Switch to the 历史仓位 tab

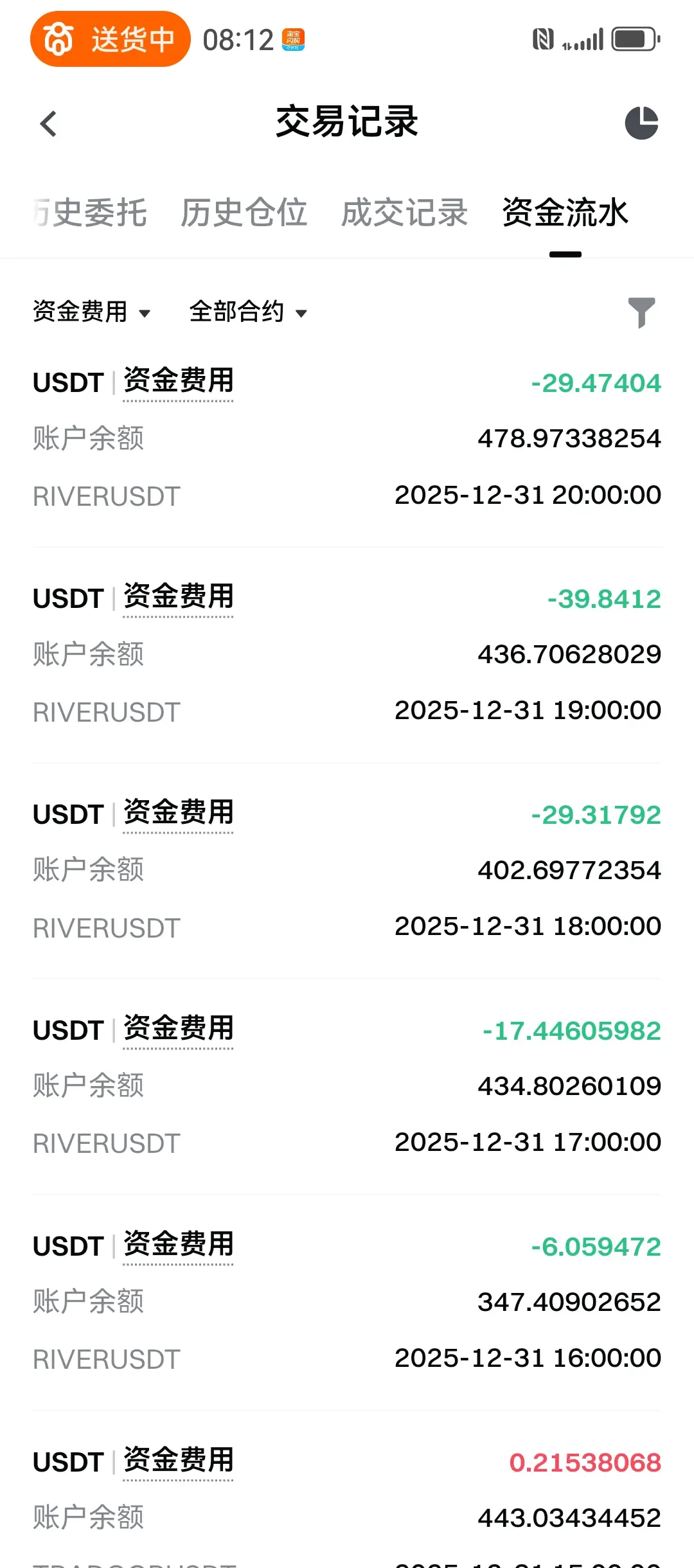pos(244,213)
